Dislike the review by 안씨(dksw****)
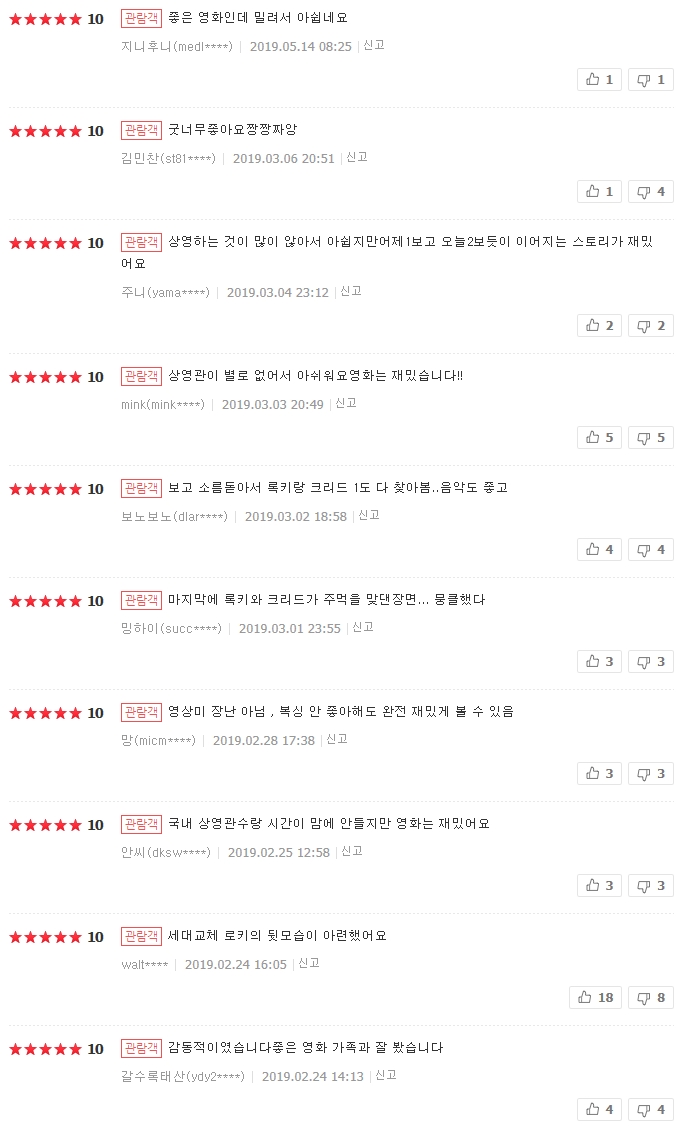Screen dimensions: 676x1126 651,885
